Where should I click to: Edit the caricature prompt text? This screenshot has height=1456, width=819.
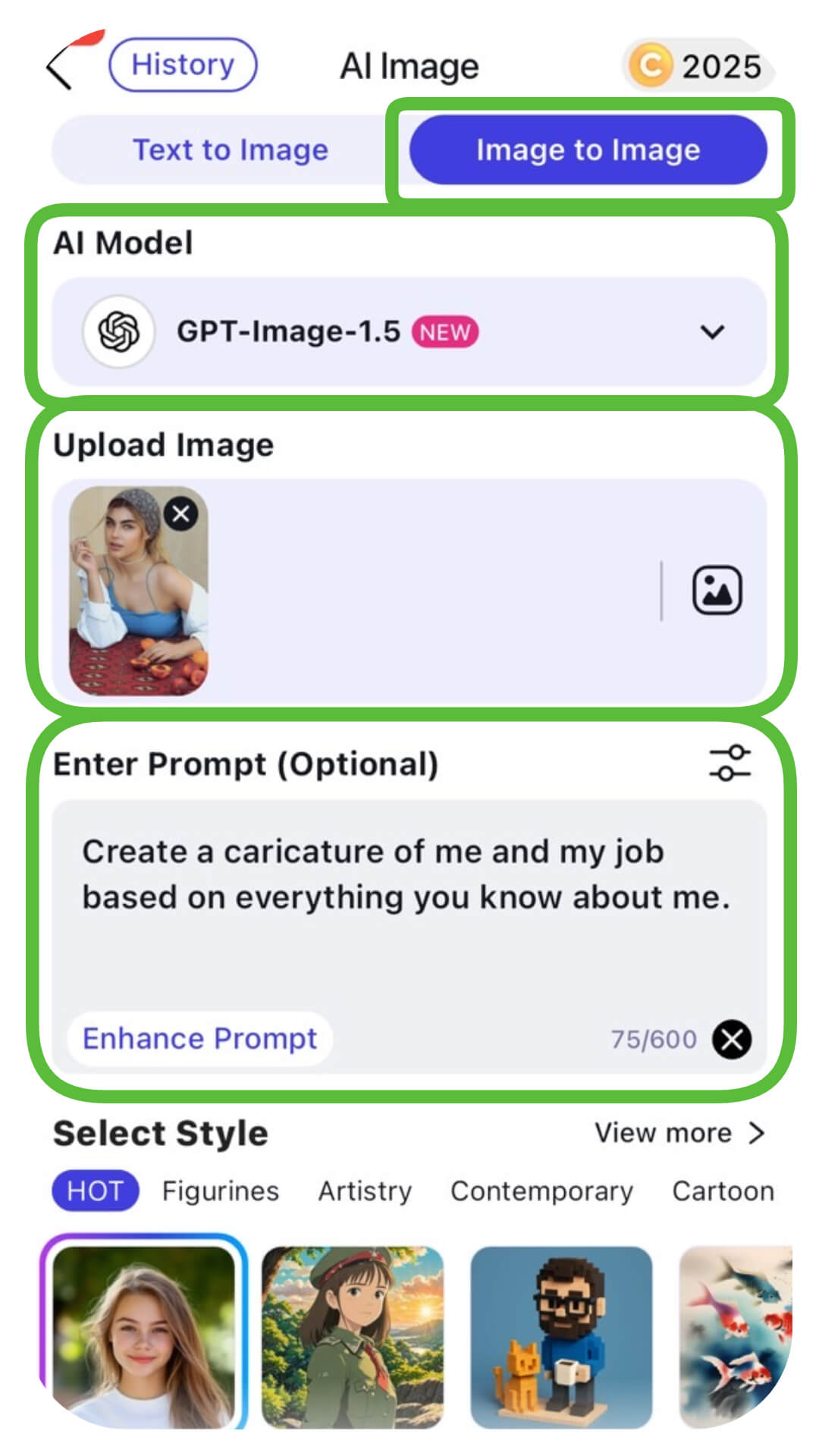click(x=406, y=876)
